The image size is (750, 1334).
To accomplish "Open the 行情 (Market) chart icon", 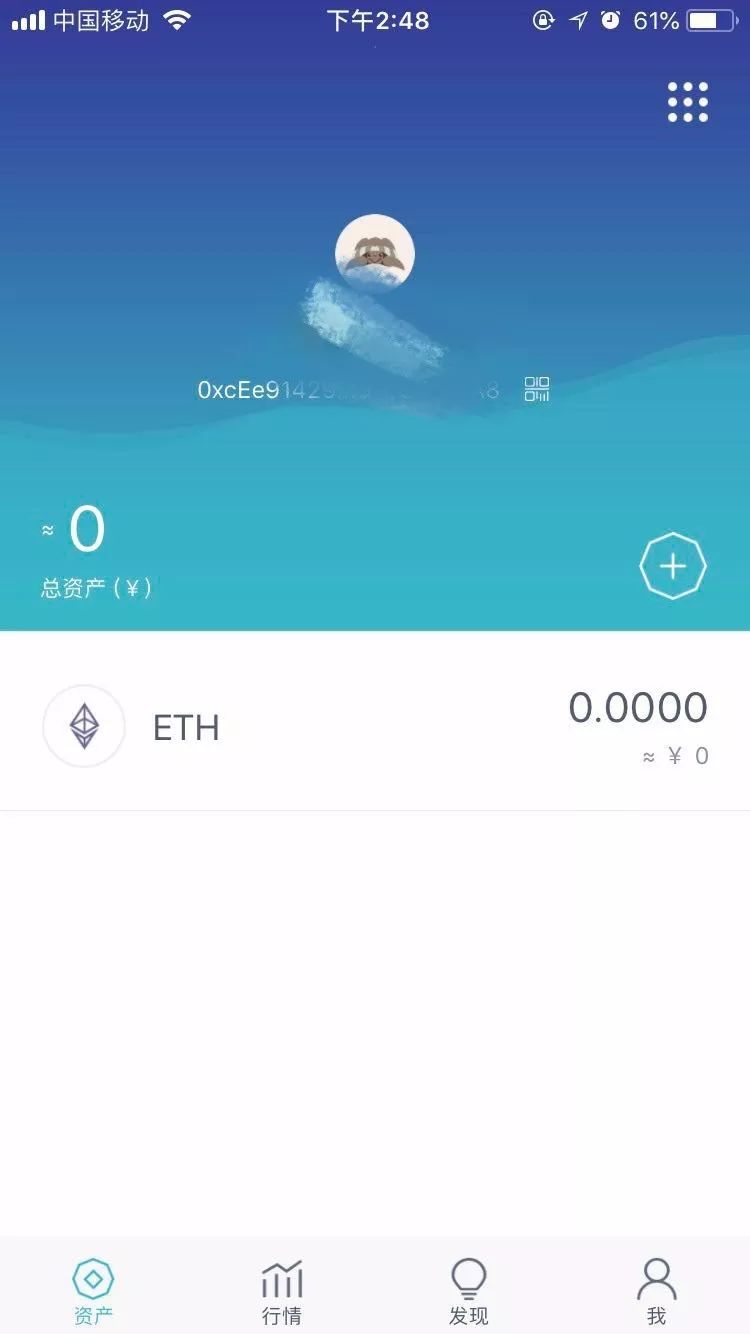I will (x=281, y=1277).
